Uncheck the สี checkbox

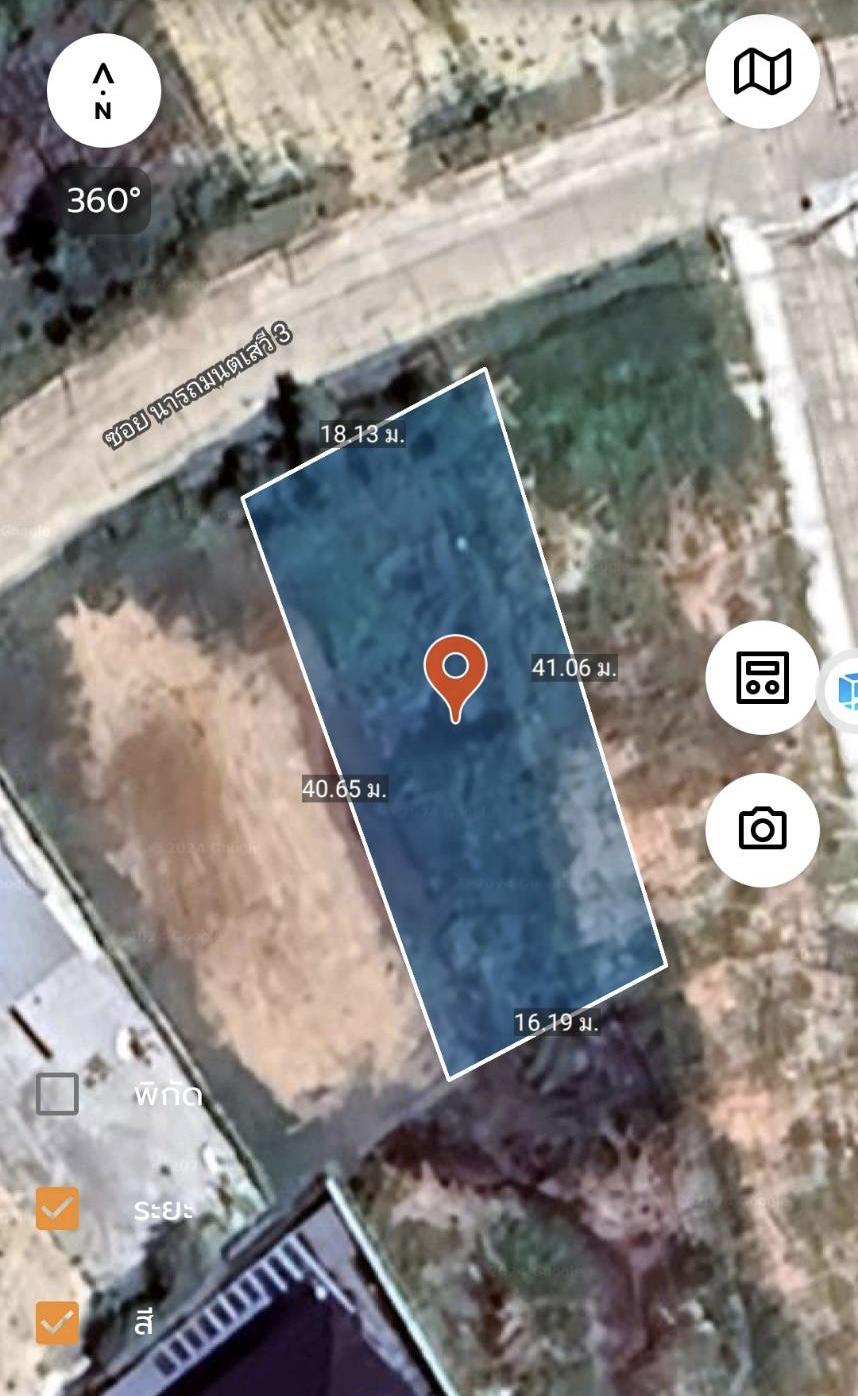pyautogui.click(x=57, y=1322)
